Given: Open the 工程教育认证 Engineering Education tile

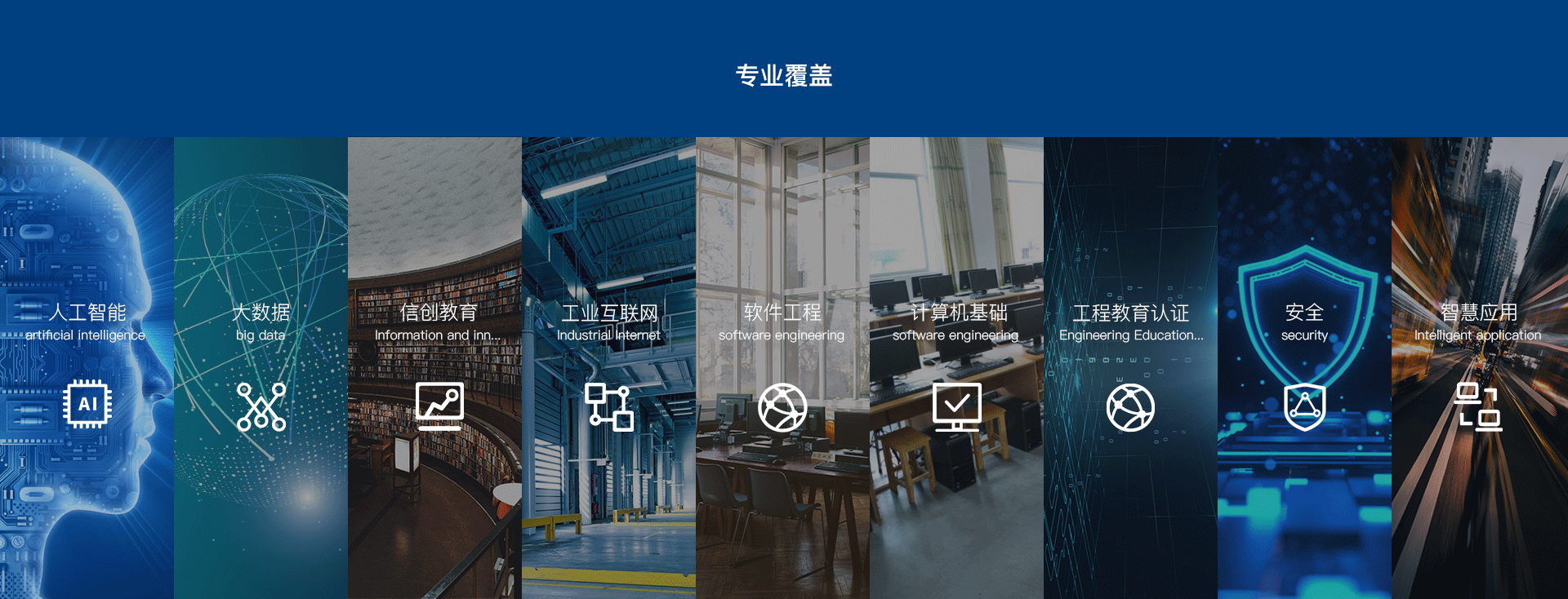Looking at the screenshot, I should (x=1130, y=367).
